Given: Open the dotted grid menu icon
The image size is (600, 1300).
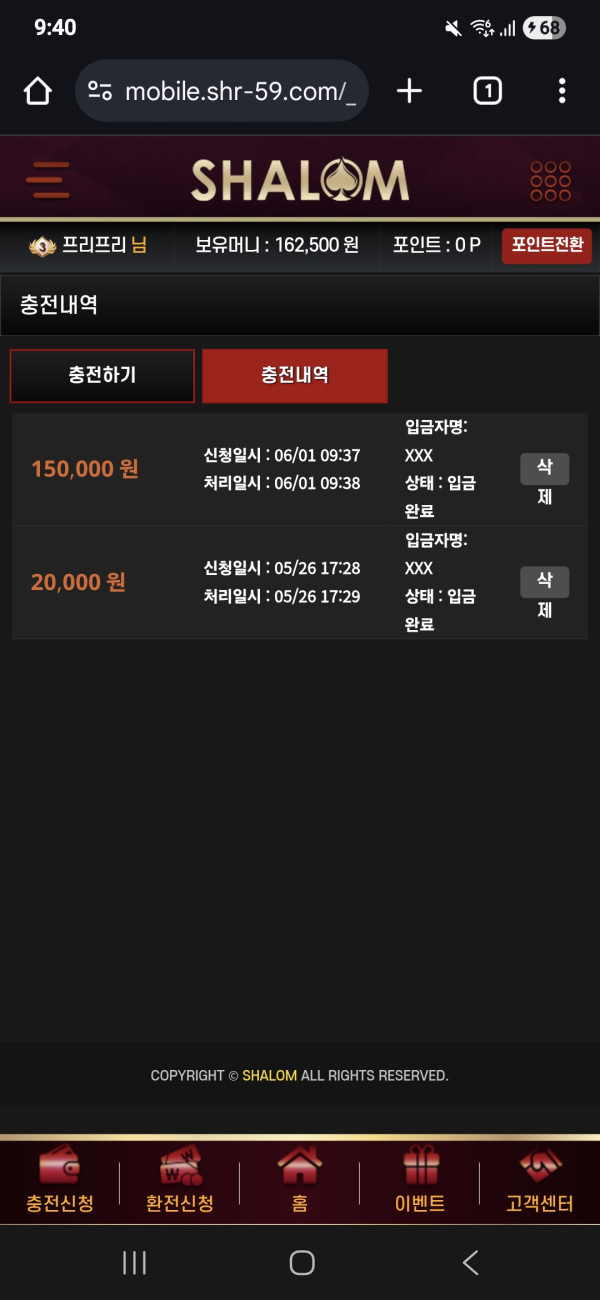Looking at the screenshot, I should tap(550, 181).
